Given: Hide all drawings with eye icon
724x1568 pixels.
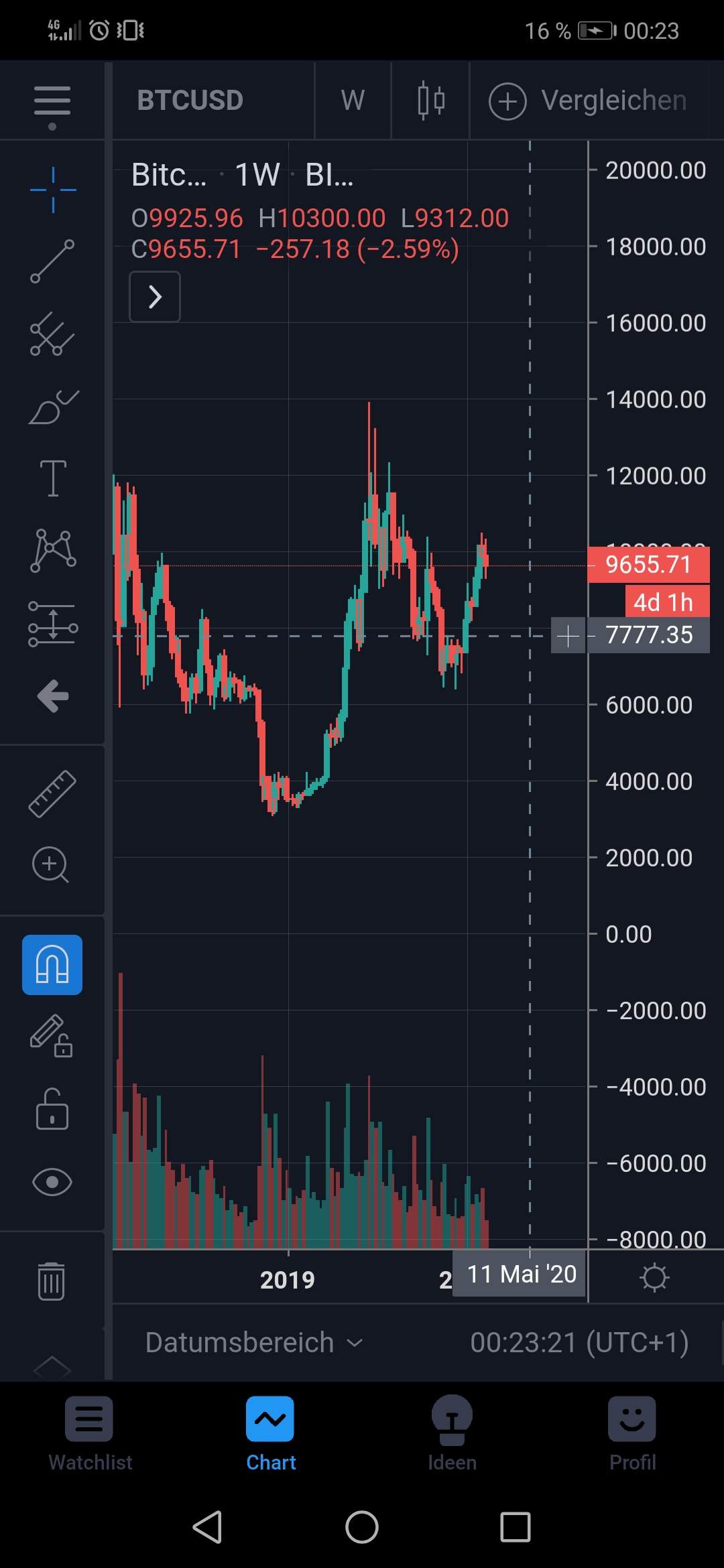Looking at the screenshot, I should pos(52,1182).
